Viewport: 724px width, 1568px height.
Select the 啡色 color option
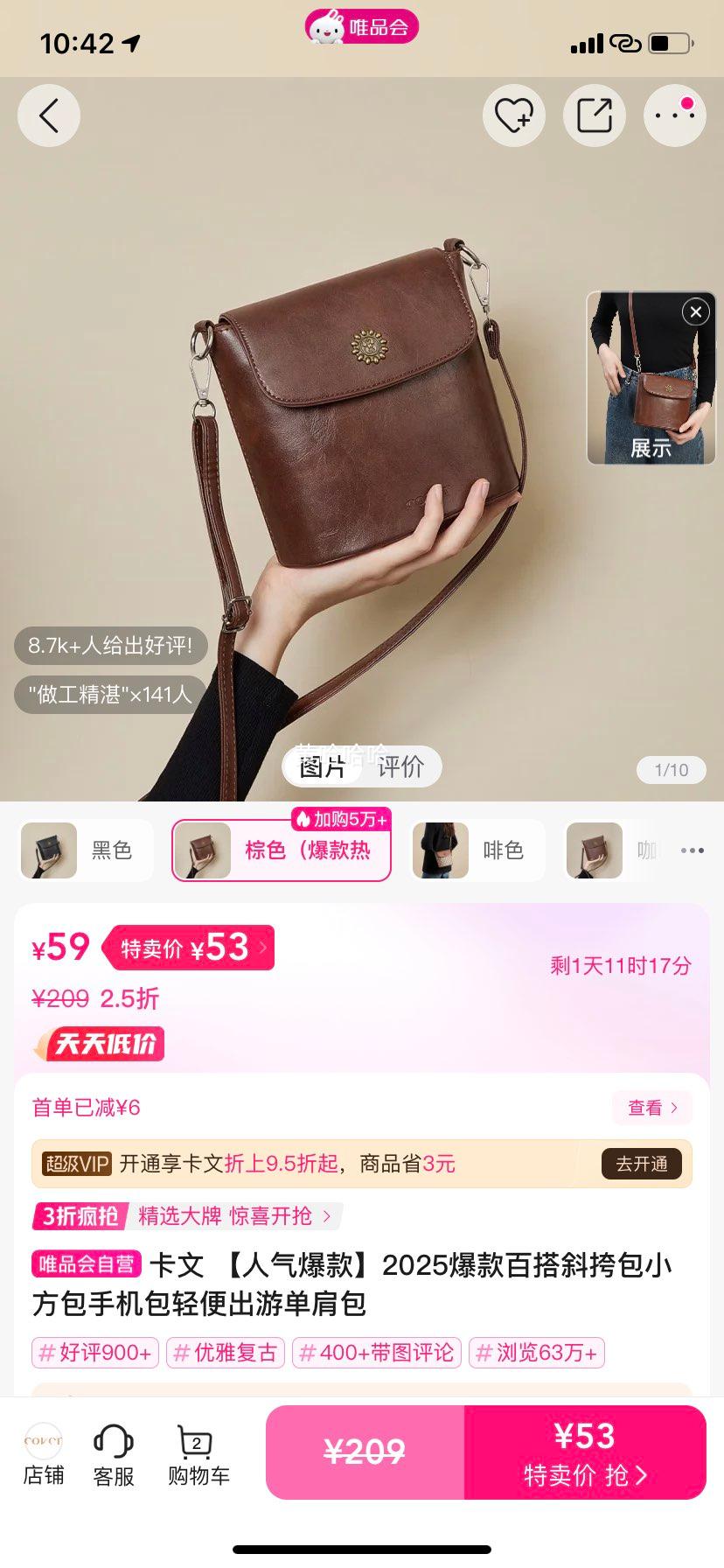point(477,850)
